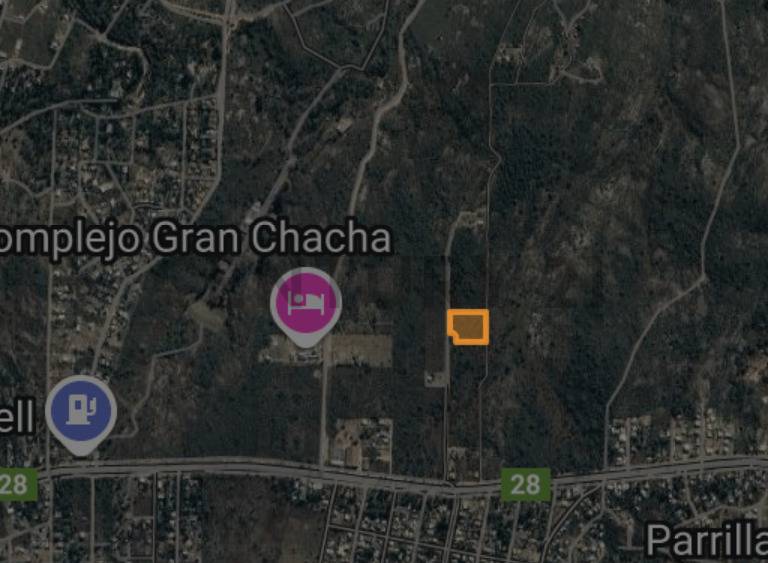Open the pink hotel marker for Complejo Gran Chacha
The image size is (768, 563).
point(306,302)
